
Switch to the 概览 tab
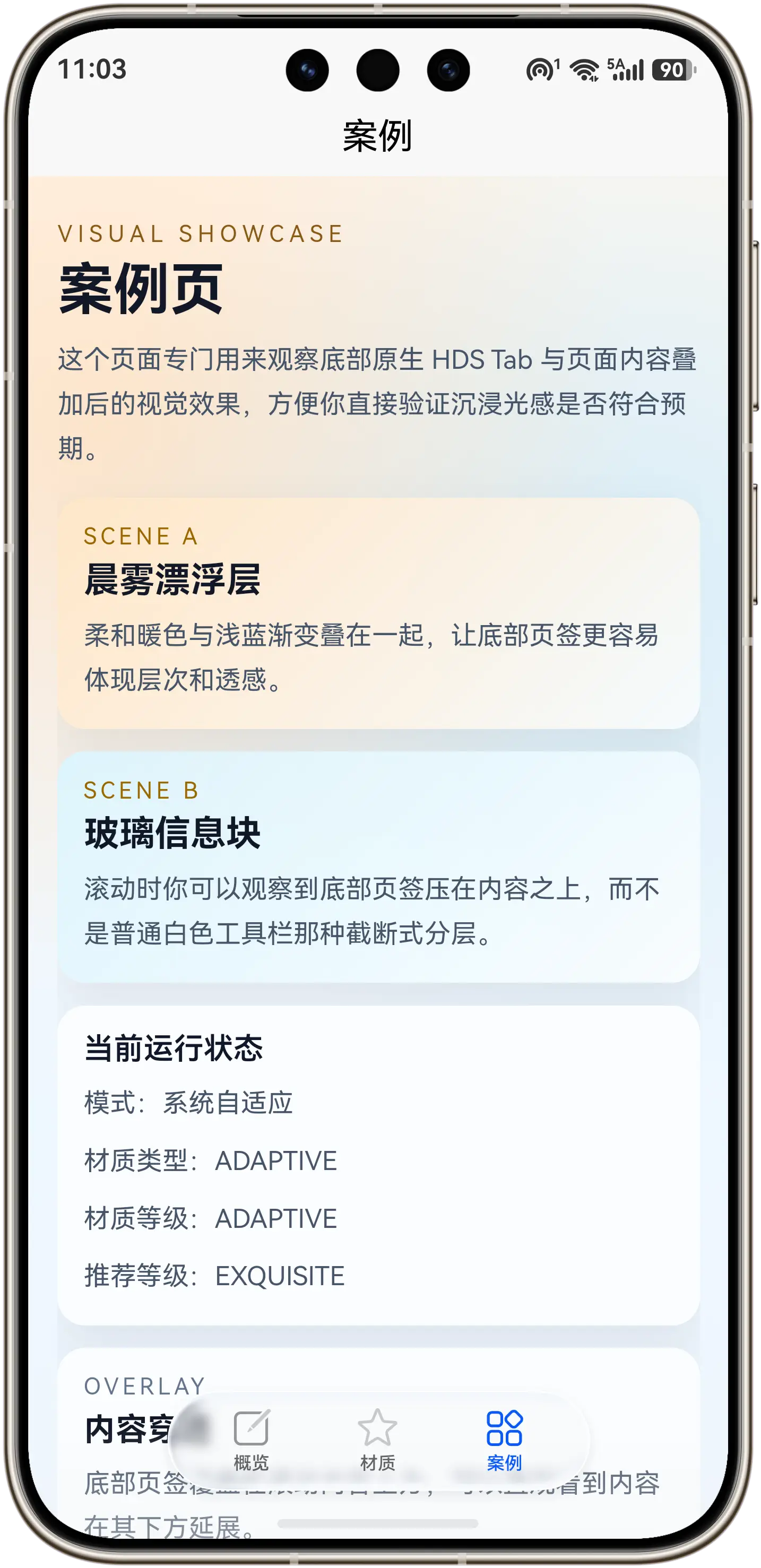click(252, 1439)
